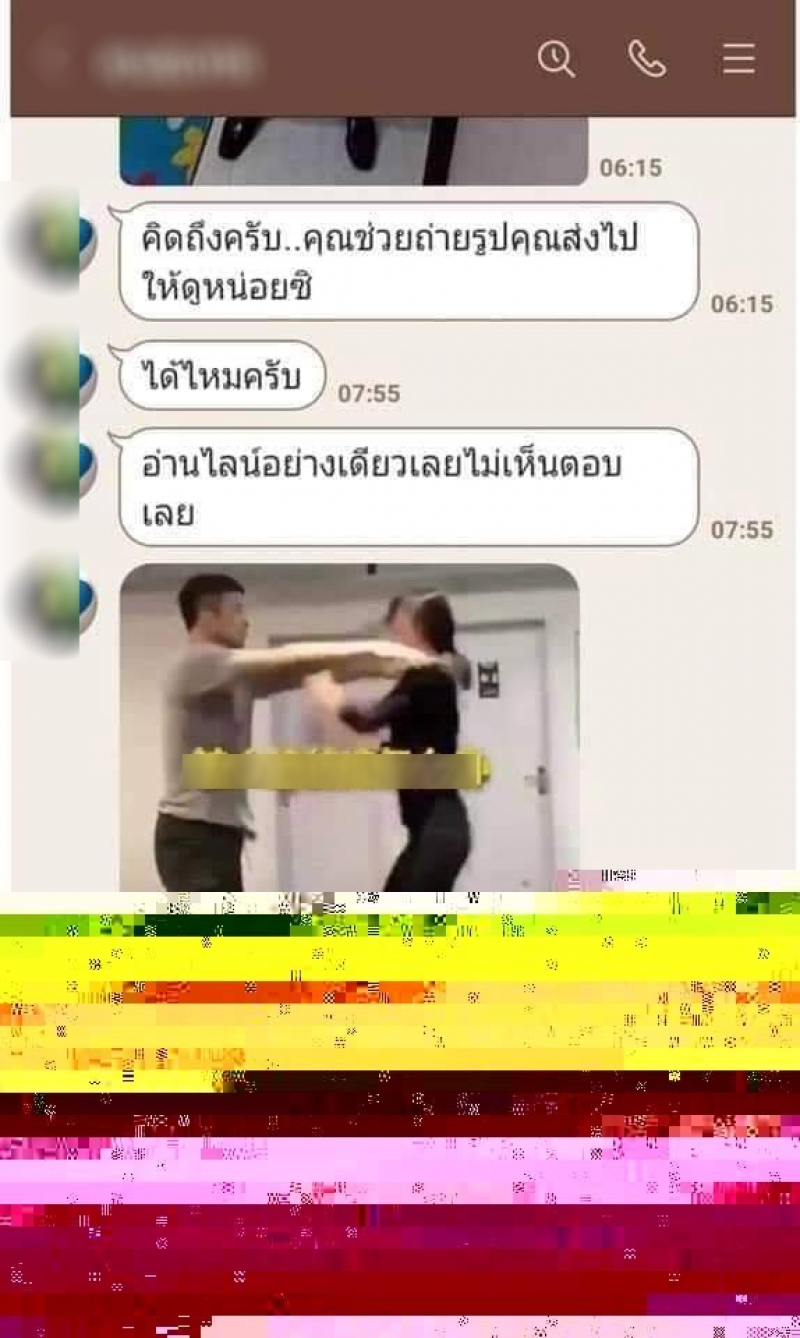
Task: Search within this chat
Action: click(x=556, y=59)
